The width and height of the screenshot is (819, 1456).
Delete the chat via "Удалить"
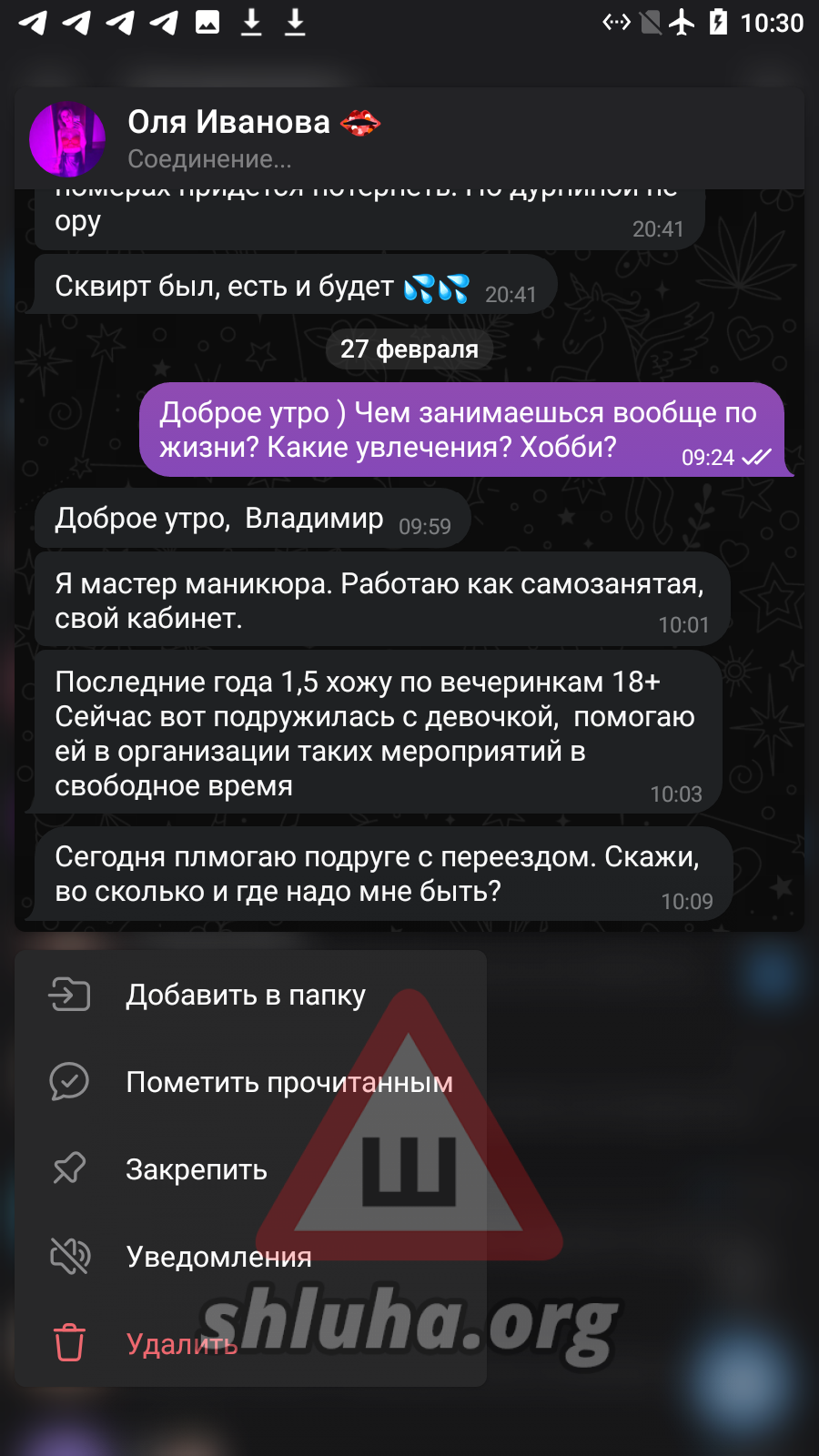tap(181, 1344)
